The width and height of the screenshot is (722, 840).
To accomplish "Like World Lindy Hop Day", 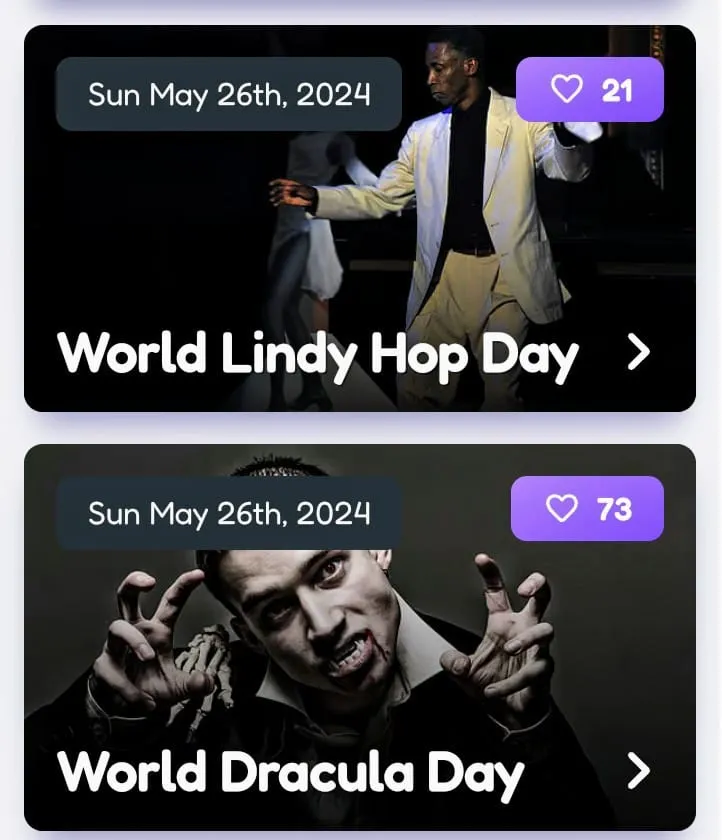I will pos(589,90).
